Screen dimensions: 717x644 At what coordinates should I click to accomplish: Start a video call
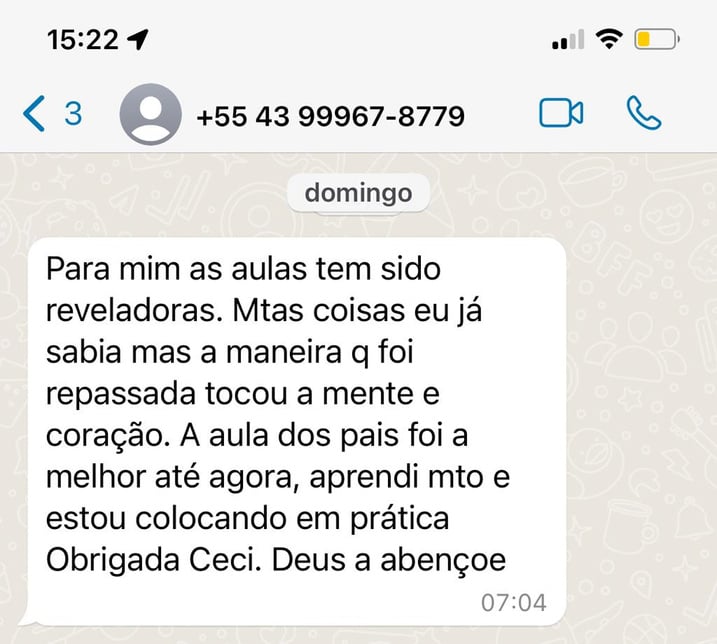coord(561,114)
